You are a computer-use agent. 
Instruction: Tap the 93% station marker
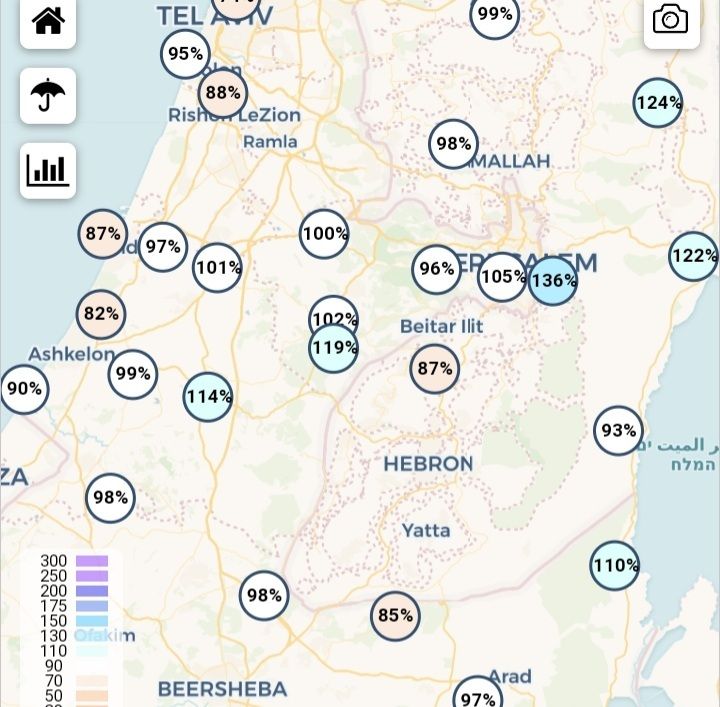click(x=618, y=431)
